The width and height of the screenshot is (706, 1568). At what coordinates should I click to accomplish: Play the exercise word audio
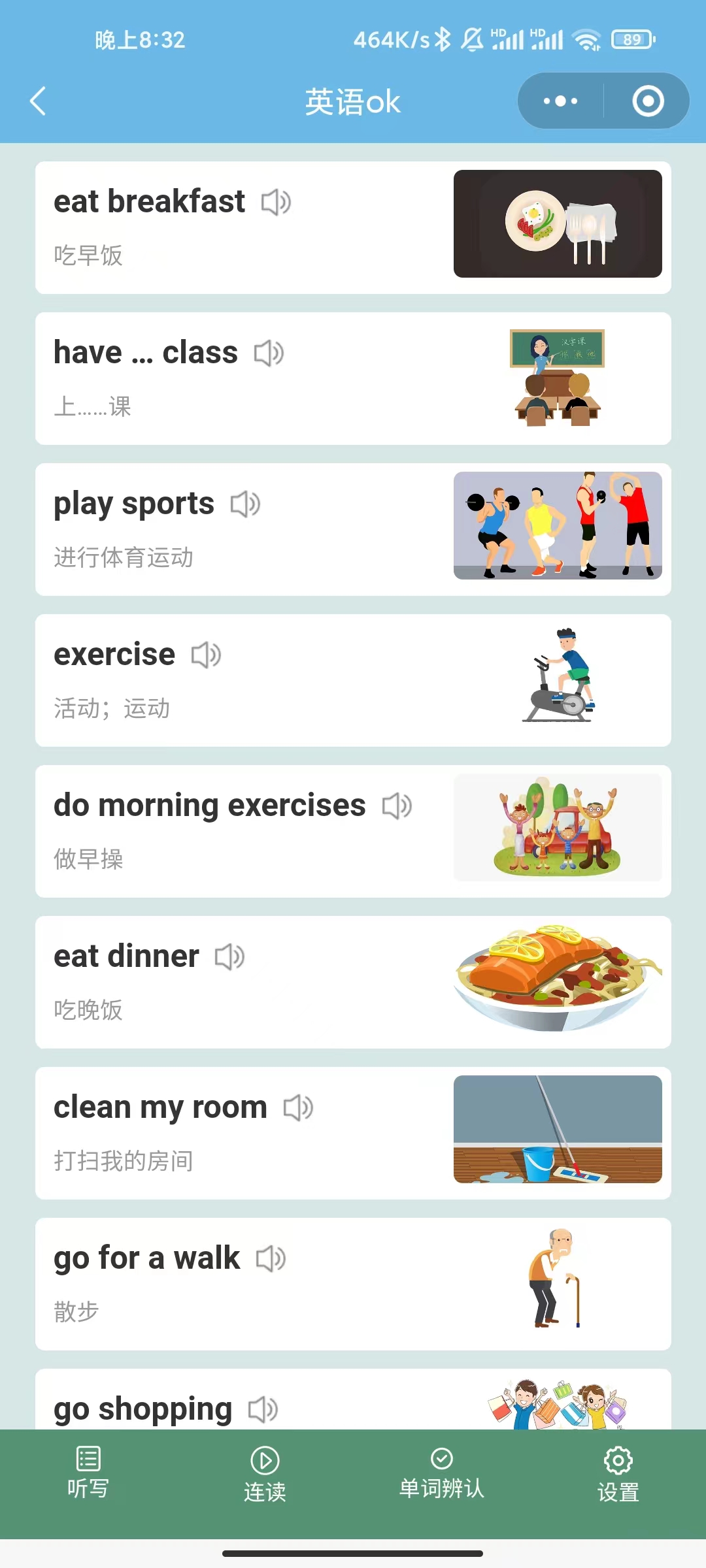click(206, 655)
